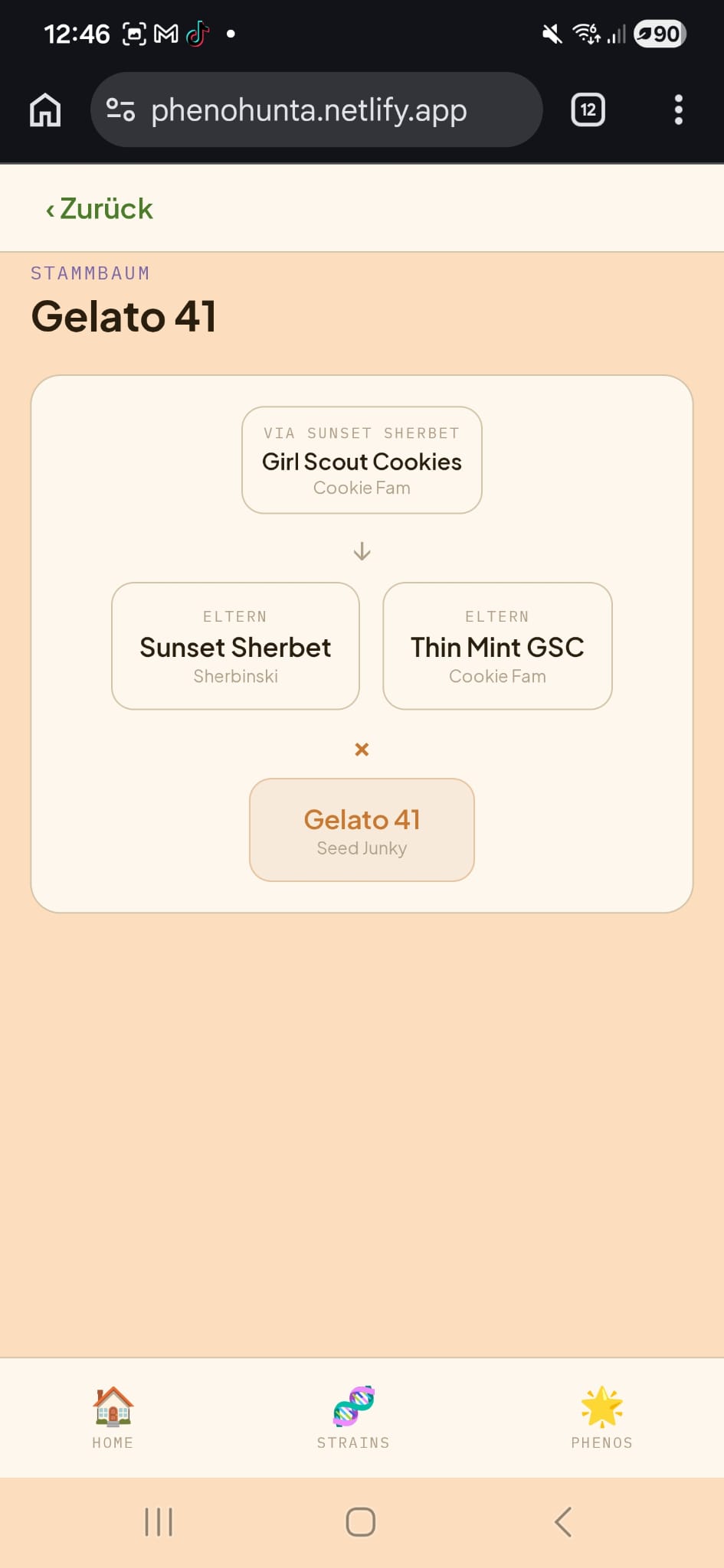Select the Gelato 41 Seed Junky card
The image size is (724, 1568).
(x=362, y=830)
